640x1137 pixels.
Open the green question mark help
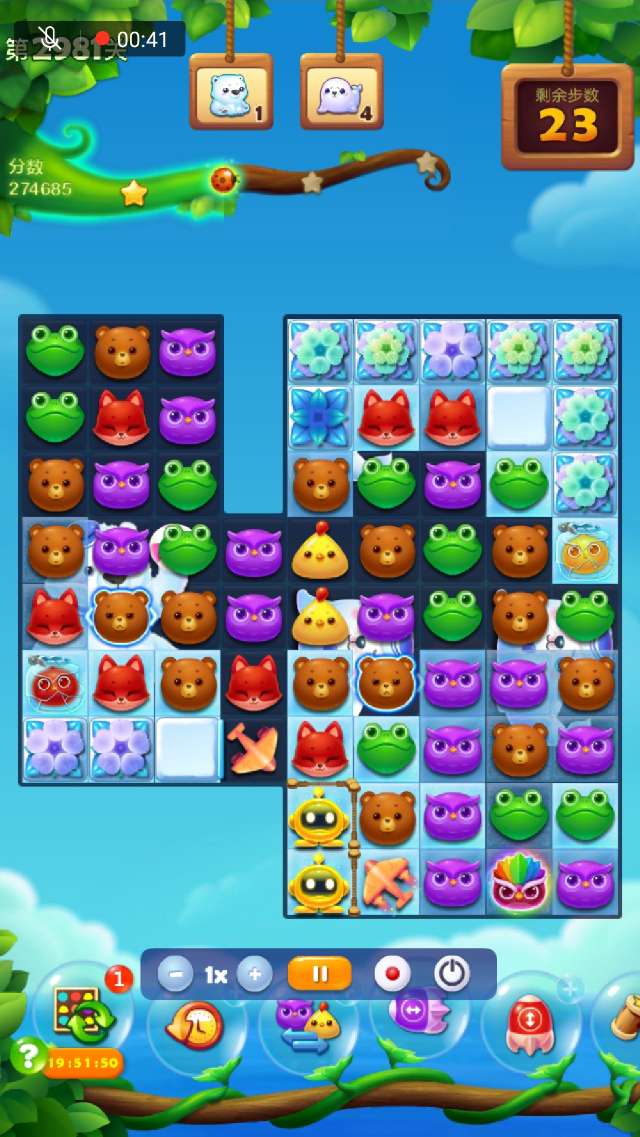click(x=26, y=1054)
